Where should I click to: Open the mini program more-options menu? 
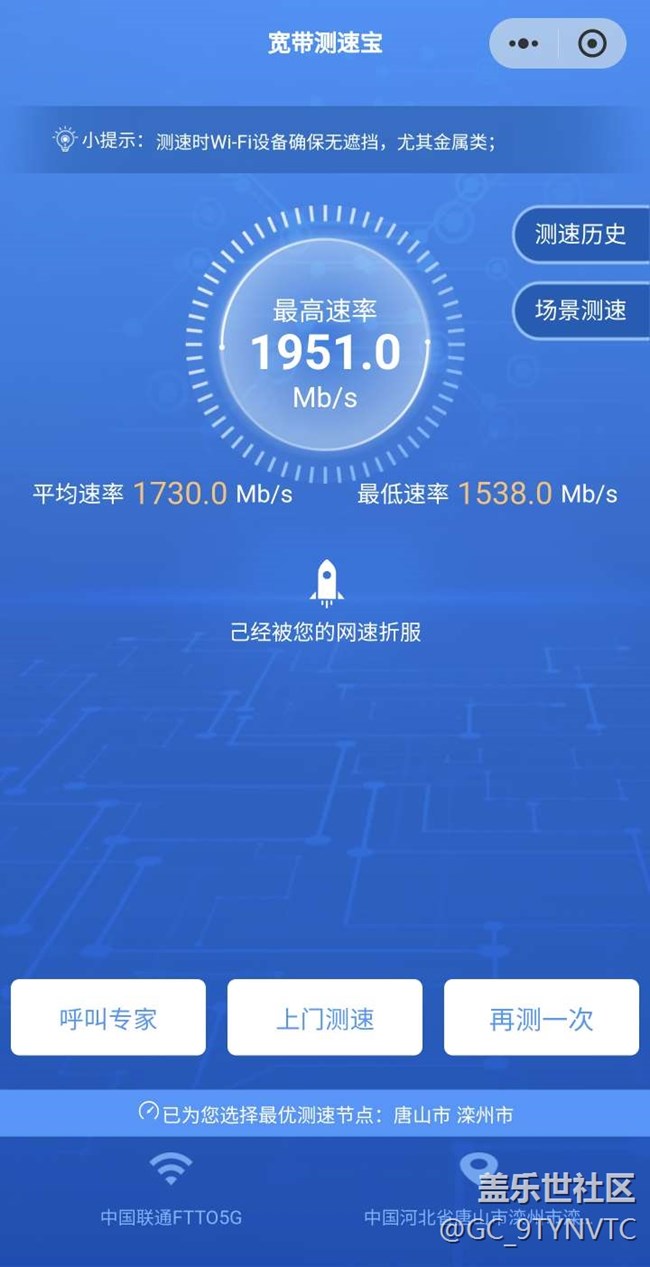coord(524,44)
